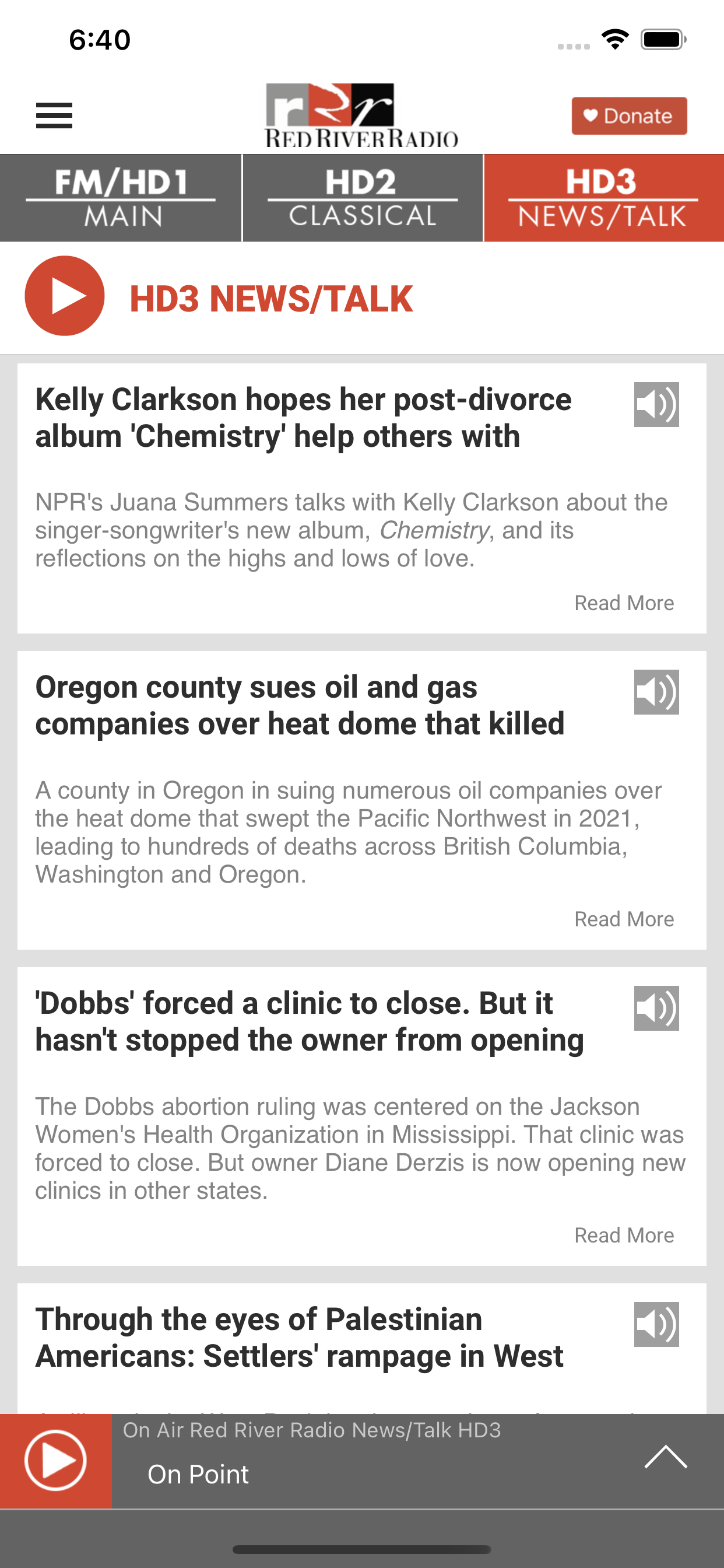Play audio for the Palestinian Americans story

pos(656,1325)
